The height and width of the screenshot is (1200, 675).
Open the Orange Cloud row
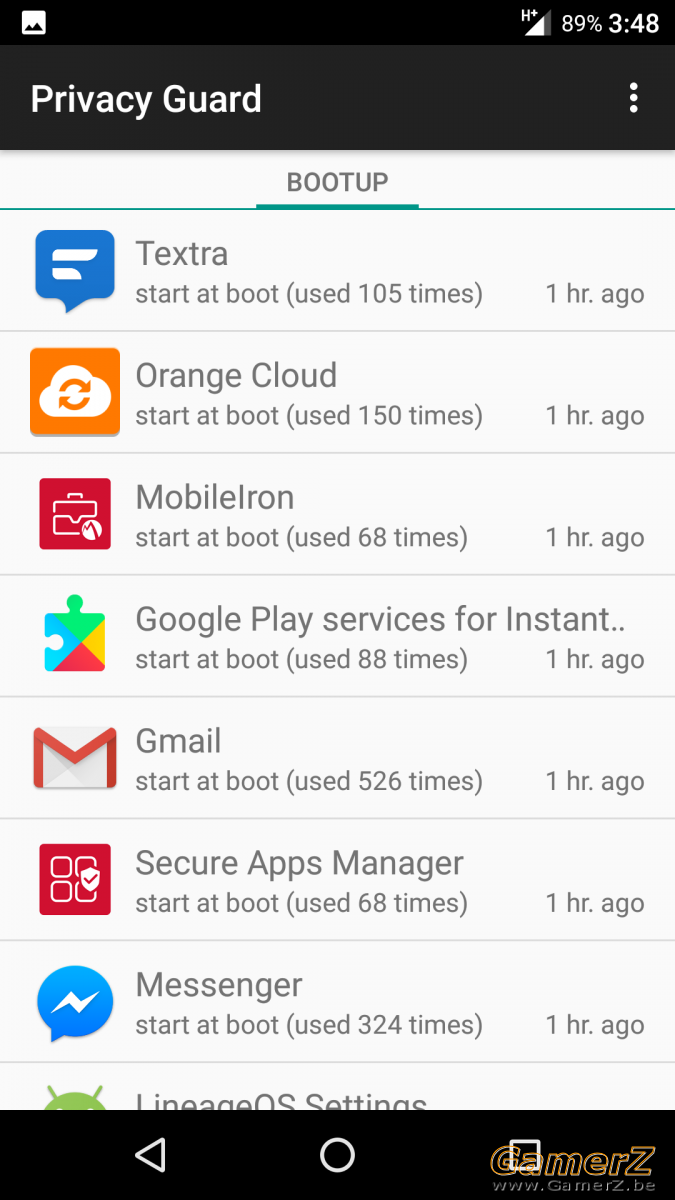337,393
